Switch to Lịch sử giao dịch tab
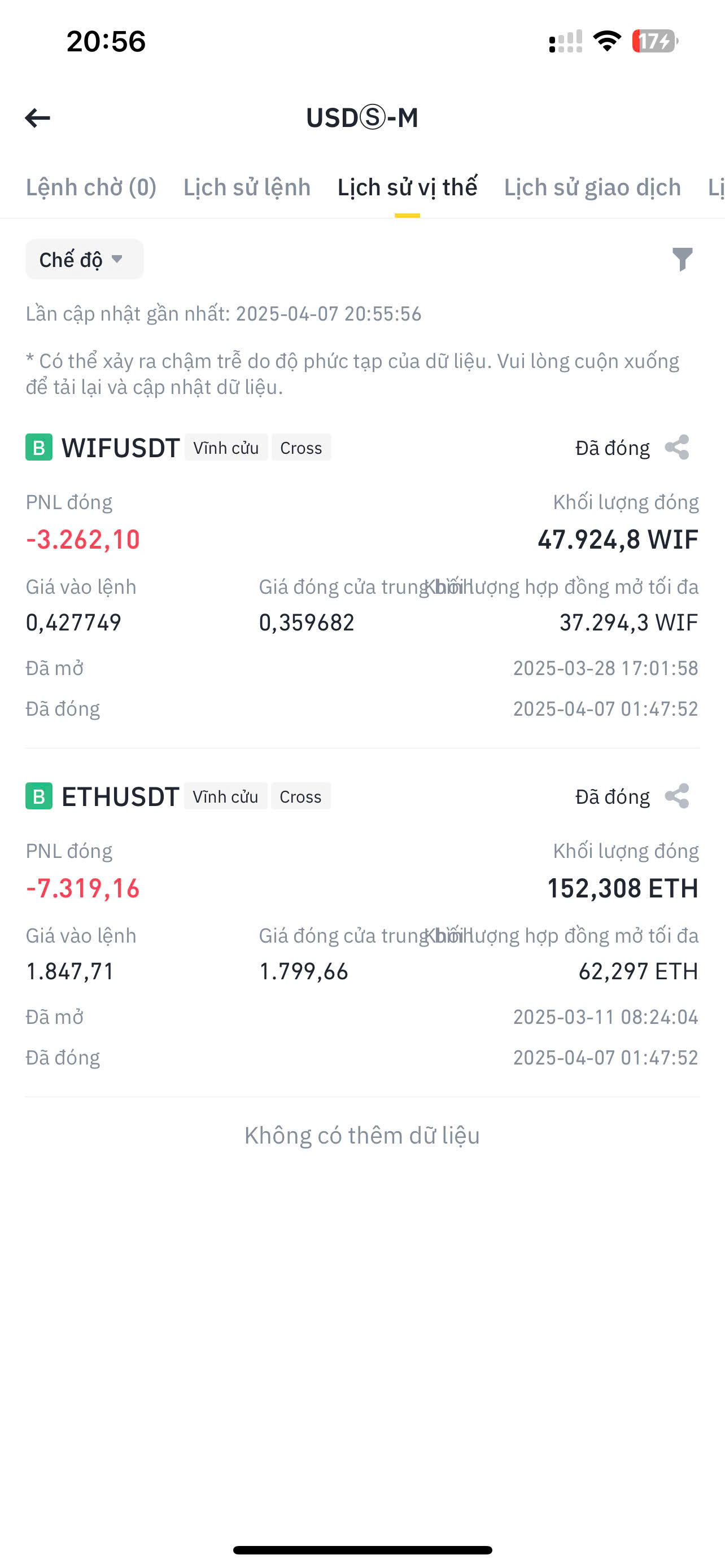725x1568 pixels. coord(592,187)
